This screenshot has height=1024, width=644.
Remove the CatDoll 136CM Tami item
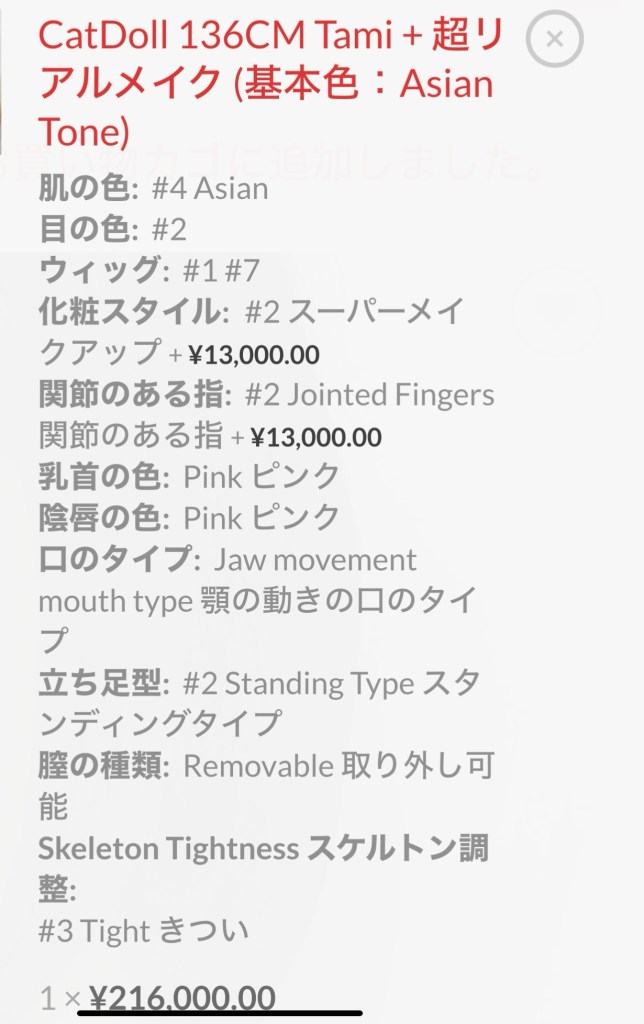(555, 39)
